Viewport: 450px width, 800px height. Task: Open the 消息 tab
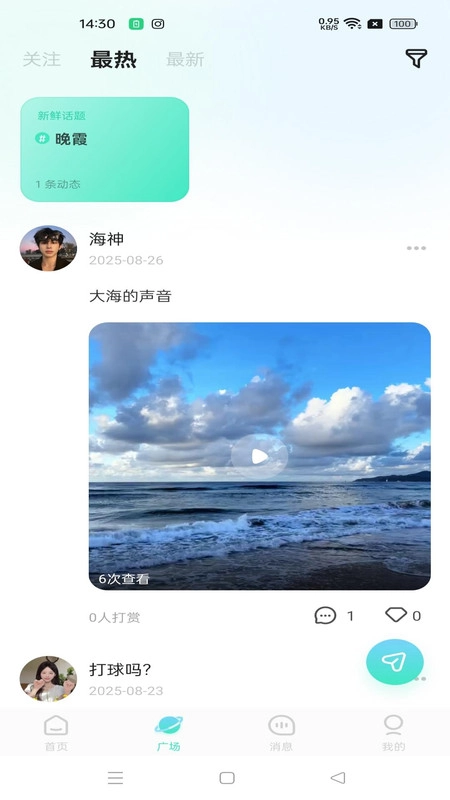pyautogui.click(x=281, y=733)
